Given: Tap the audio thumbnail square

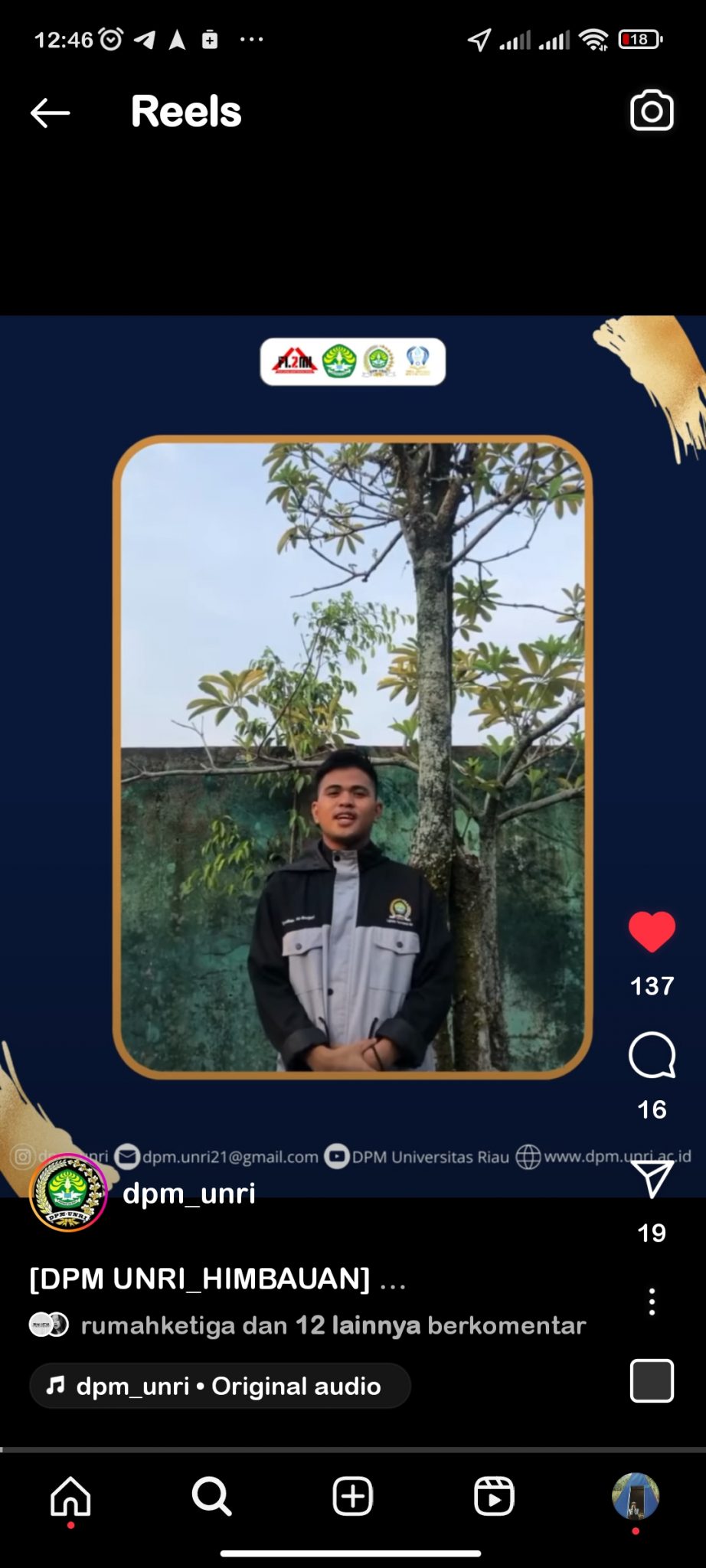Looking at the screenshot, I should [x=652, y=1380].
